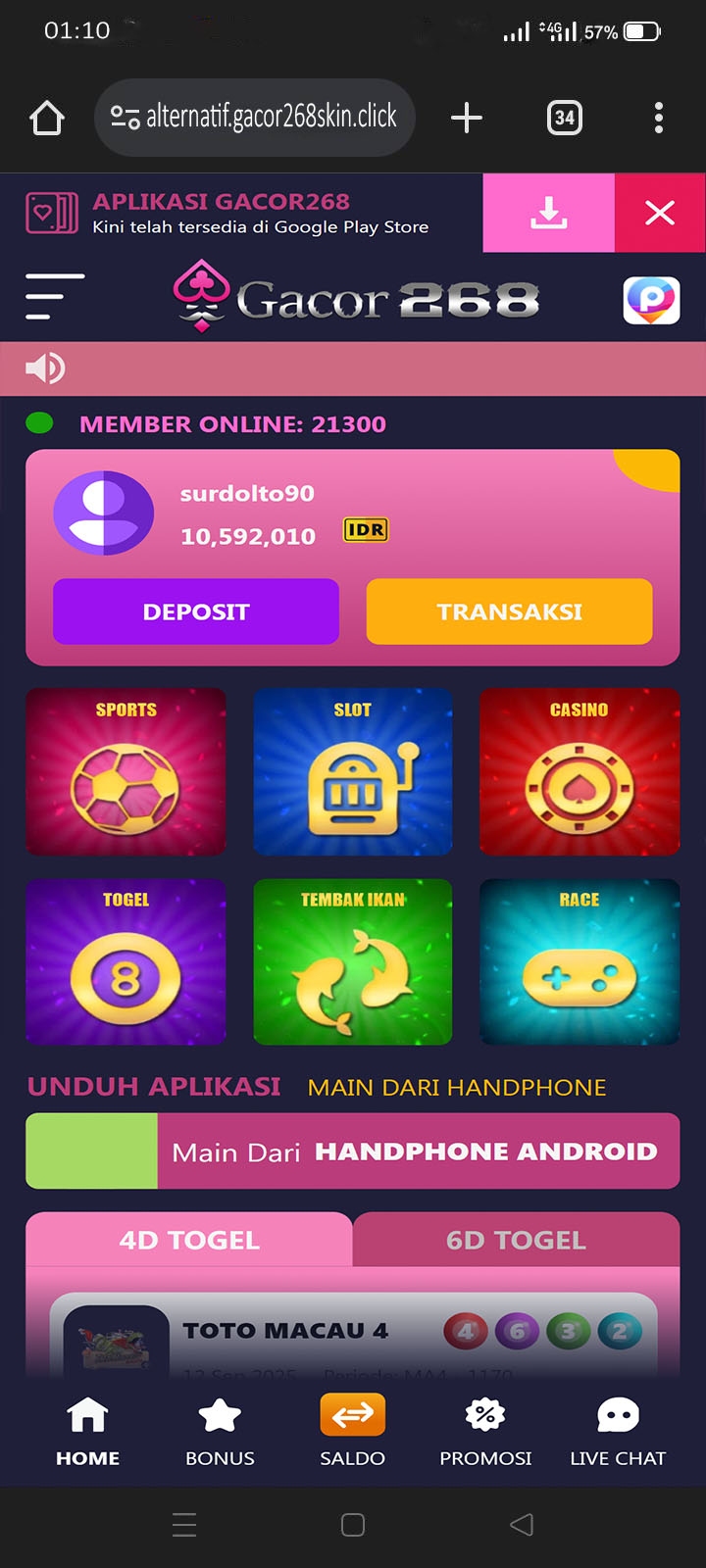Select the Casino category tile
This screenshot has height=1568, width=706.
tap(580, 771)
